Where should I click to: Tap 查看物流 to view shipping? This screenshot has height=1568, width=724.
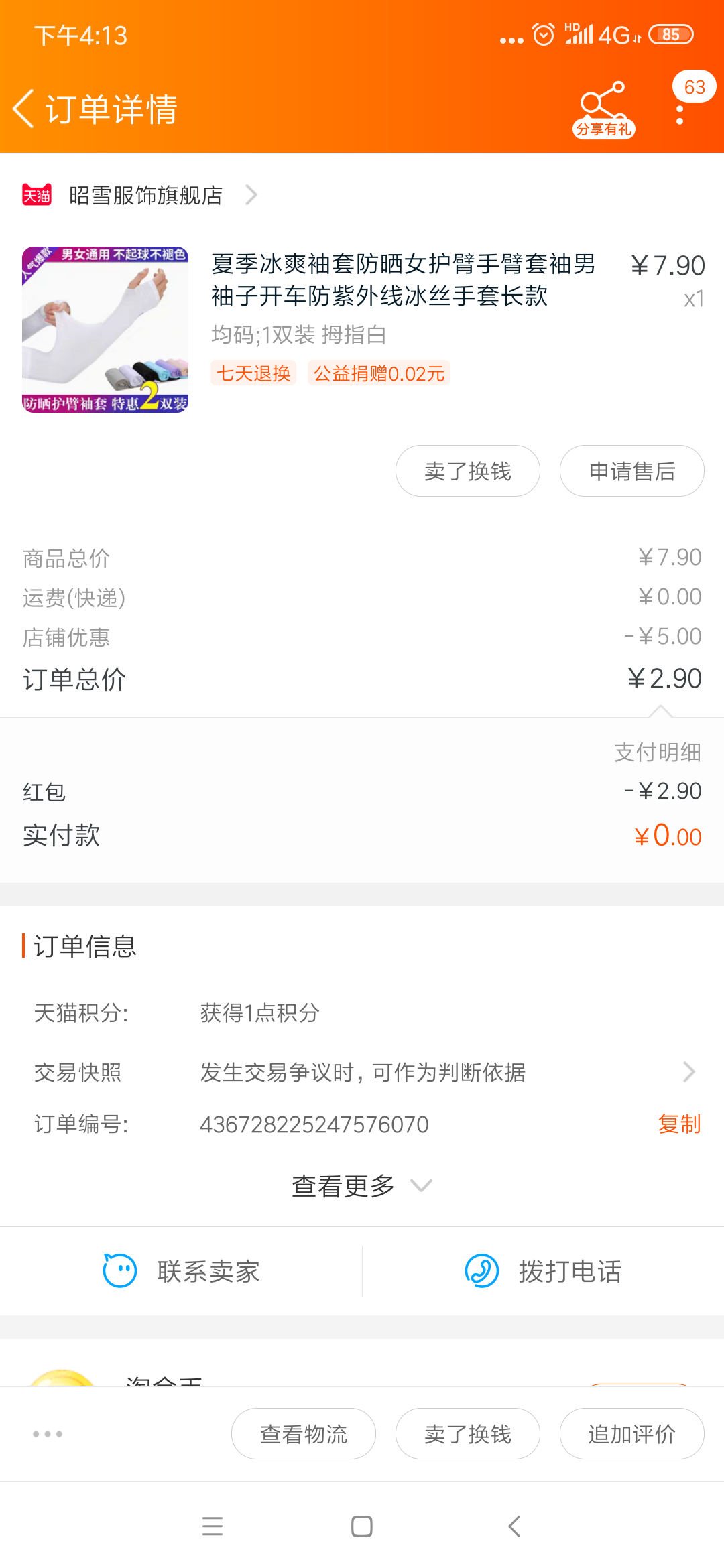[303, 1434]
